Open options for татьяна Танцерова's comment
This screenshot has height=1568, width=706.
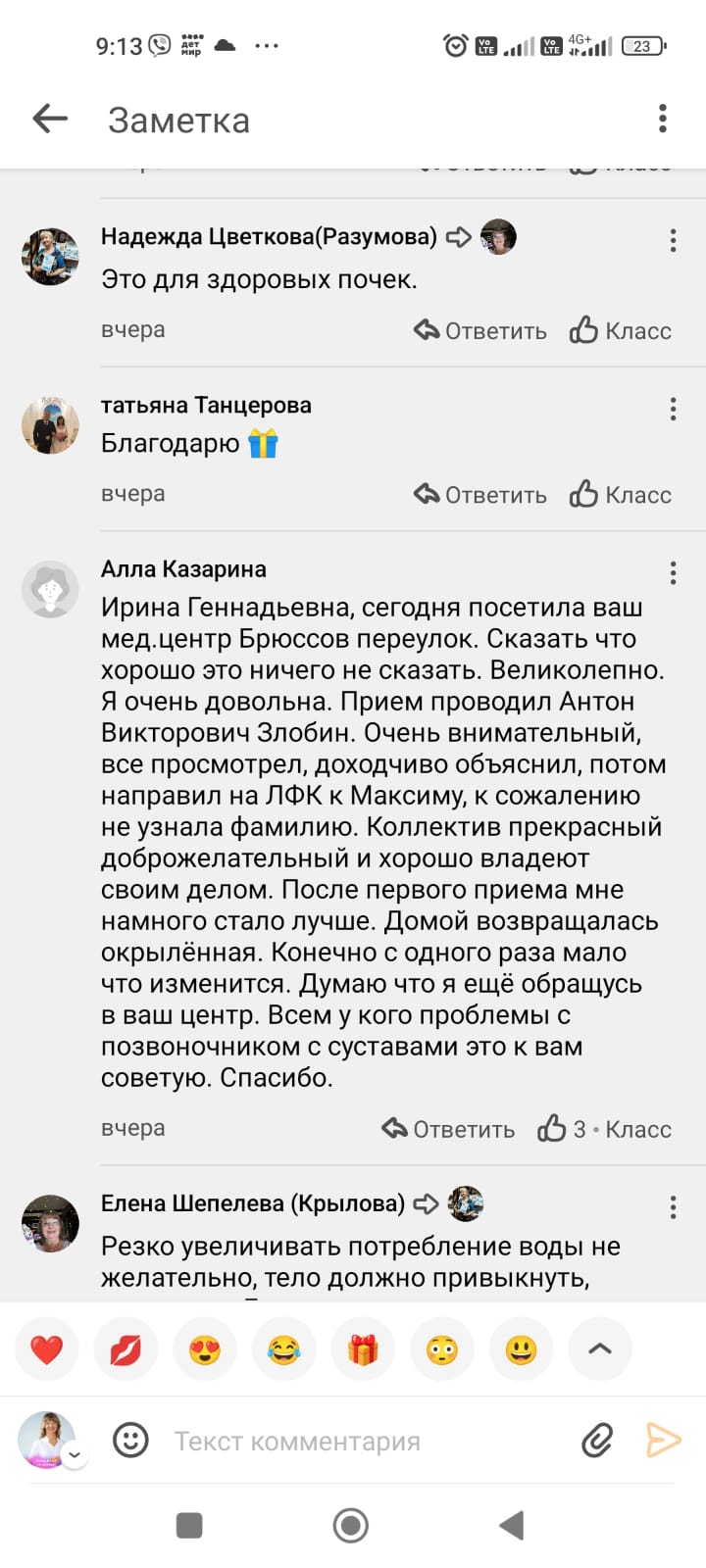(x=673, y=409)
